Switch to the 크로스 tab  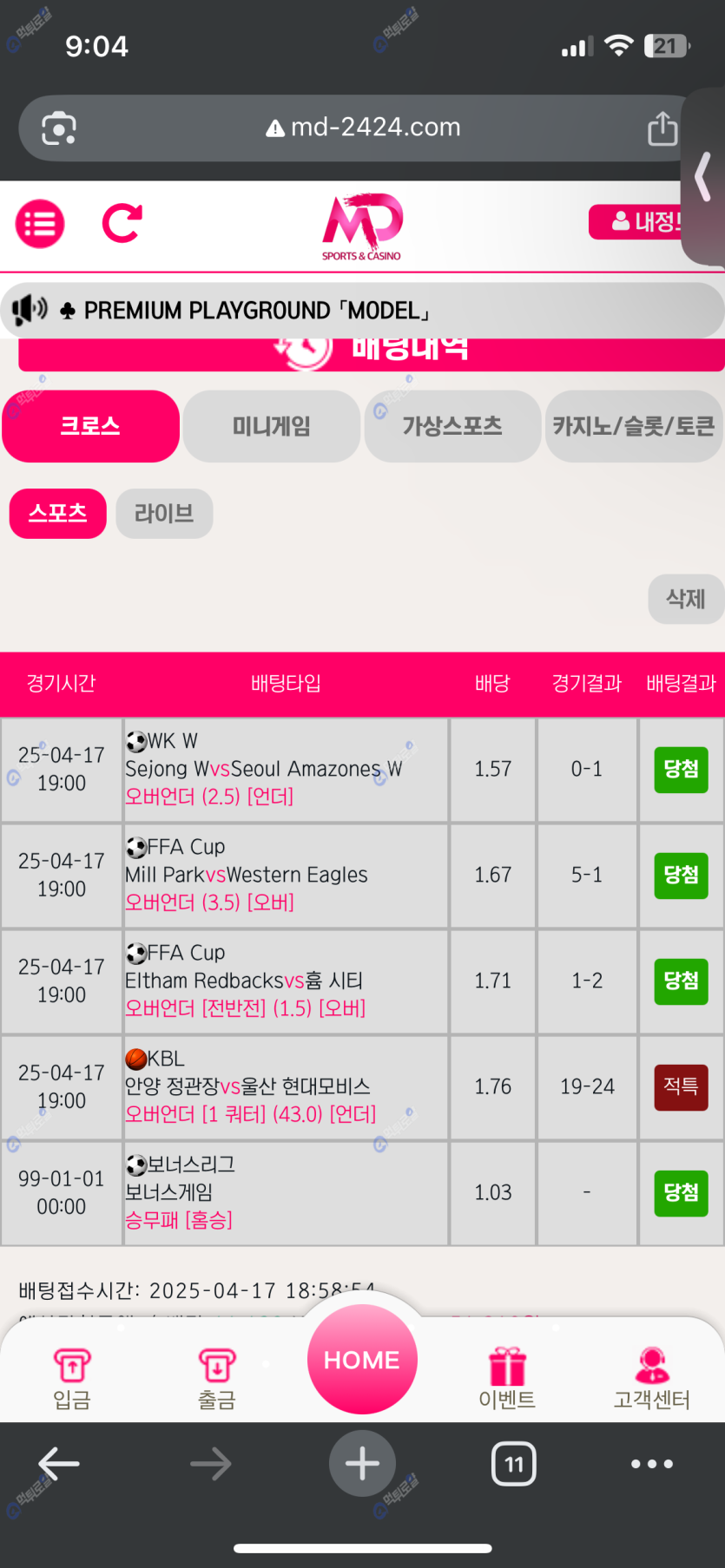pos(90,426)
